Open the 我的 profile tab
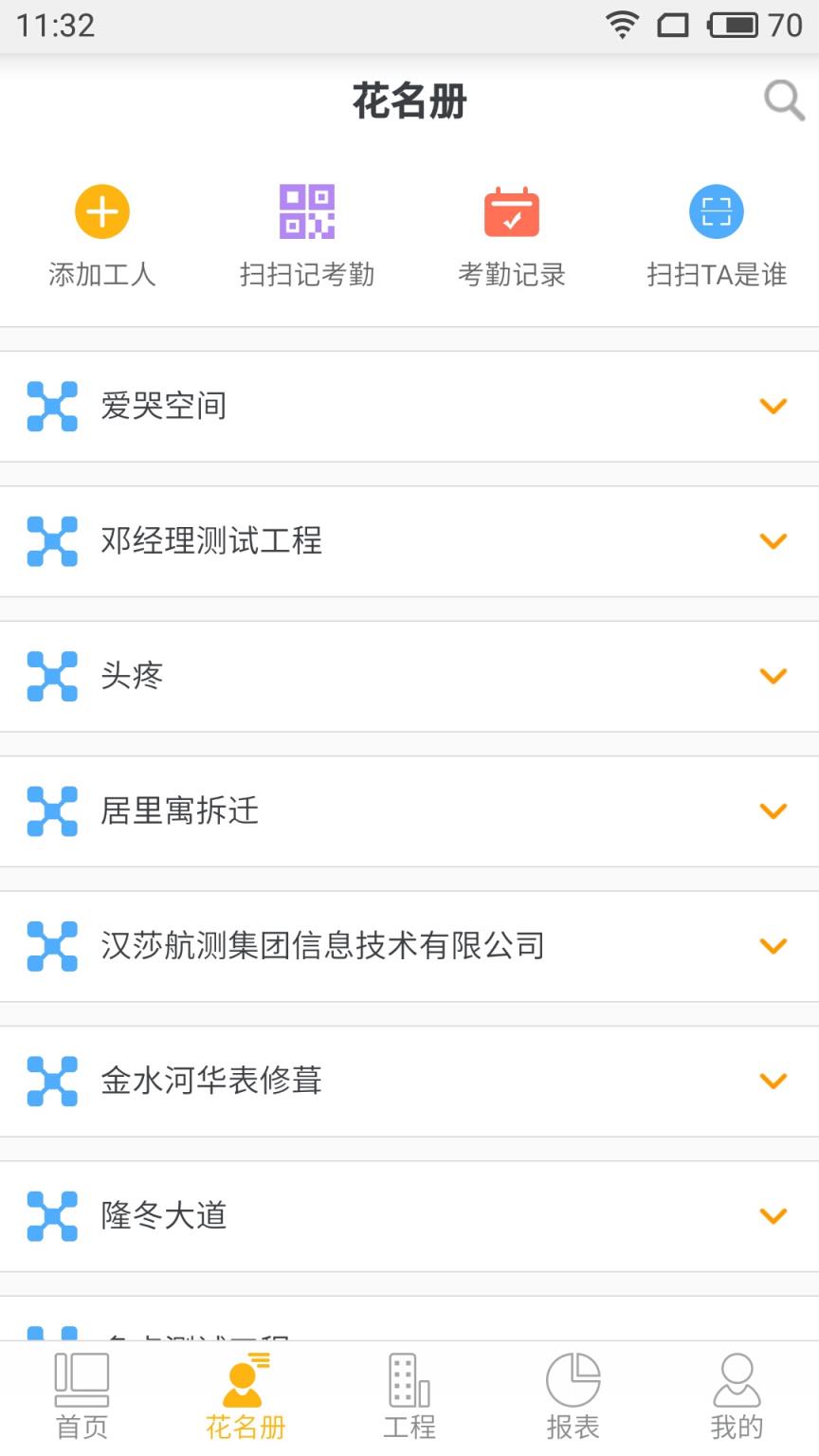The image size is (819, 1456). click(x=737, y=1397)
